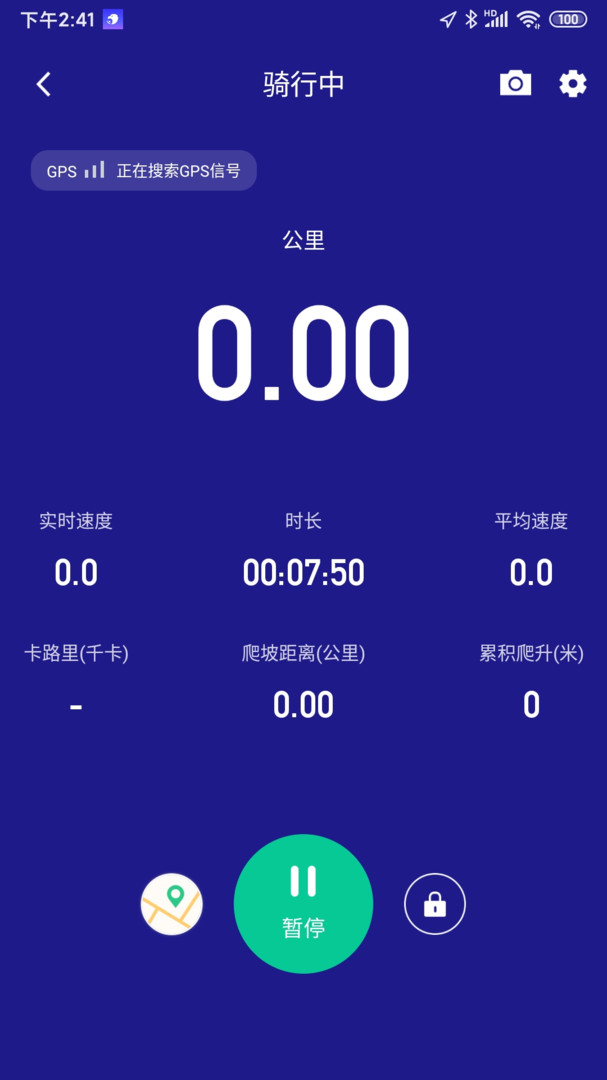The image size is (607, 1080).
Task: Tap the GPS signal status chip
Action: point(144,171)
